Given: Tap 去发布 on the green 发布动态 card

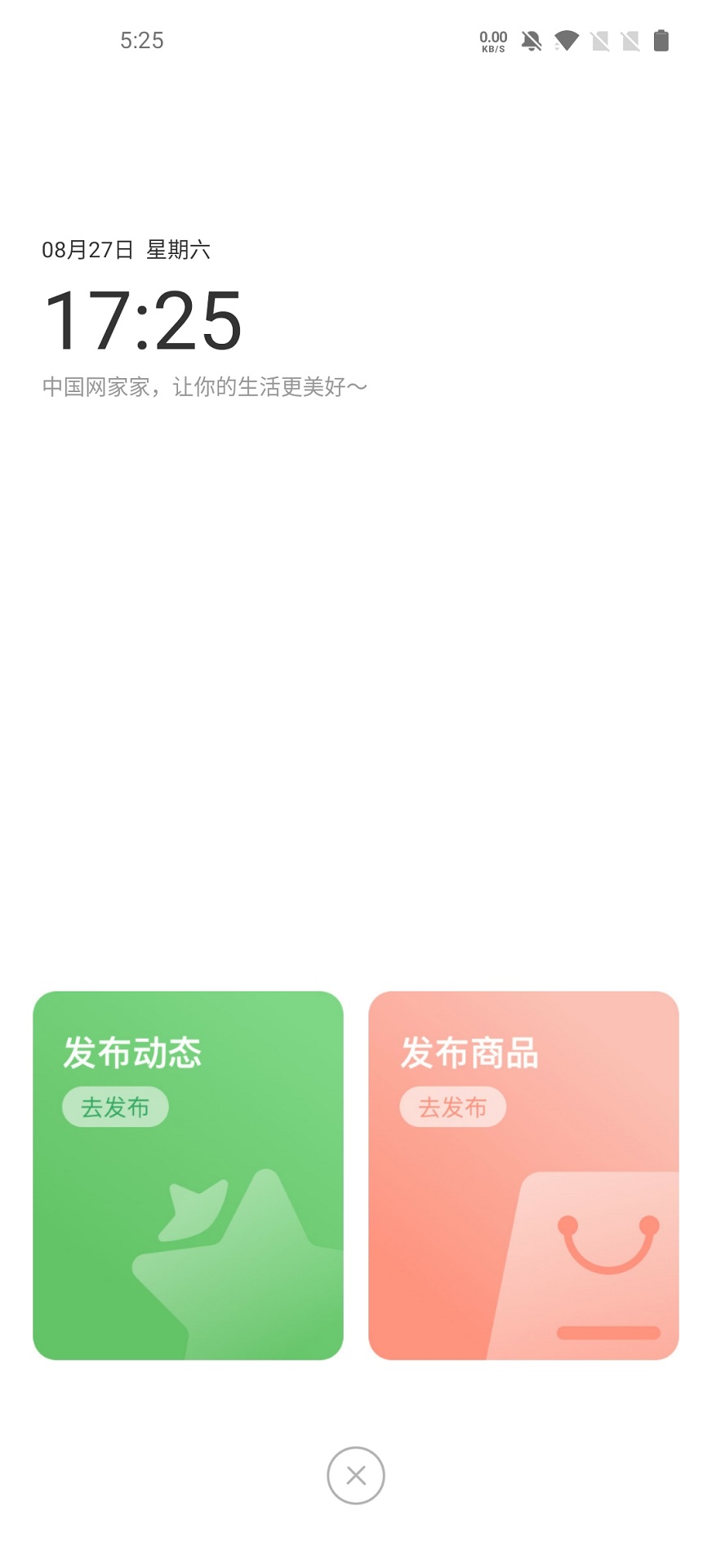Looking at the screenshot, I should pyautogui.click(x=115, y=1107).
